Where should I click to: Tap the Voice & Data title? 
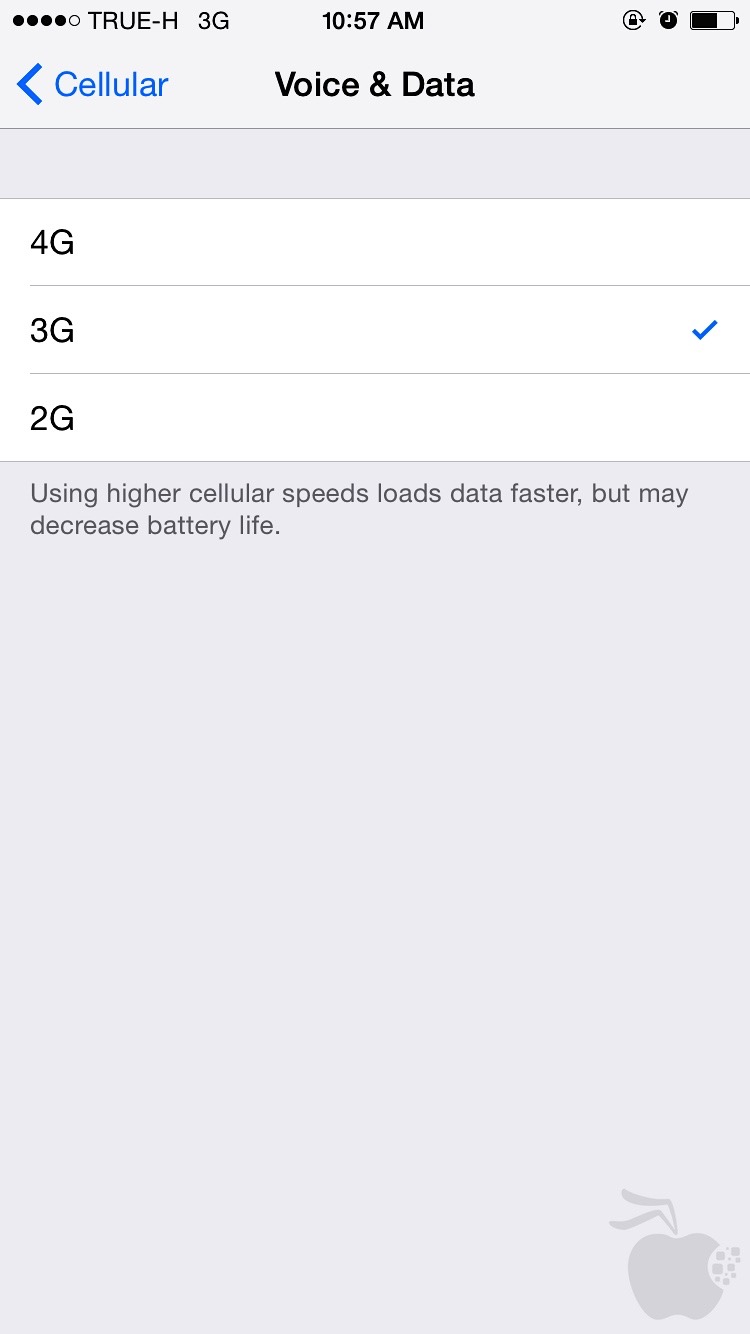click(375, 84)
